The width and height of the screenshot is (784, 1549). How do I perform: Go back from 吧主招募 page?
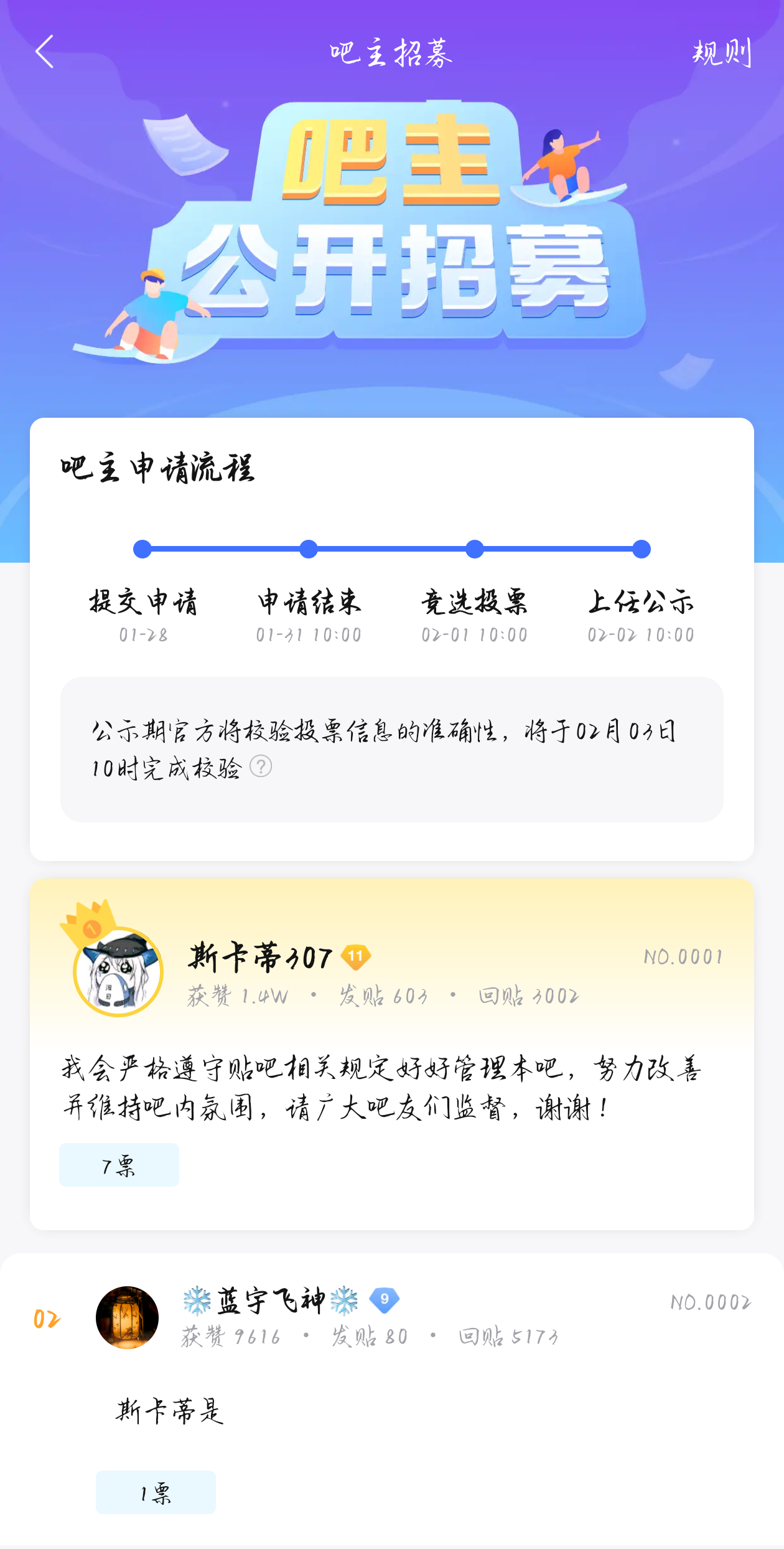click(x=44, y=52)
